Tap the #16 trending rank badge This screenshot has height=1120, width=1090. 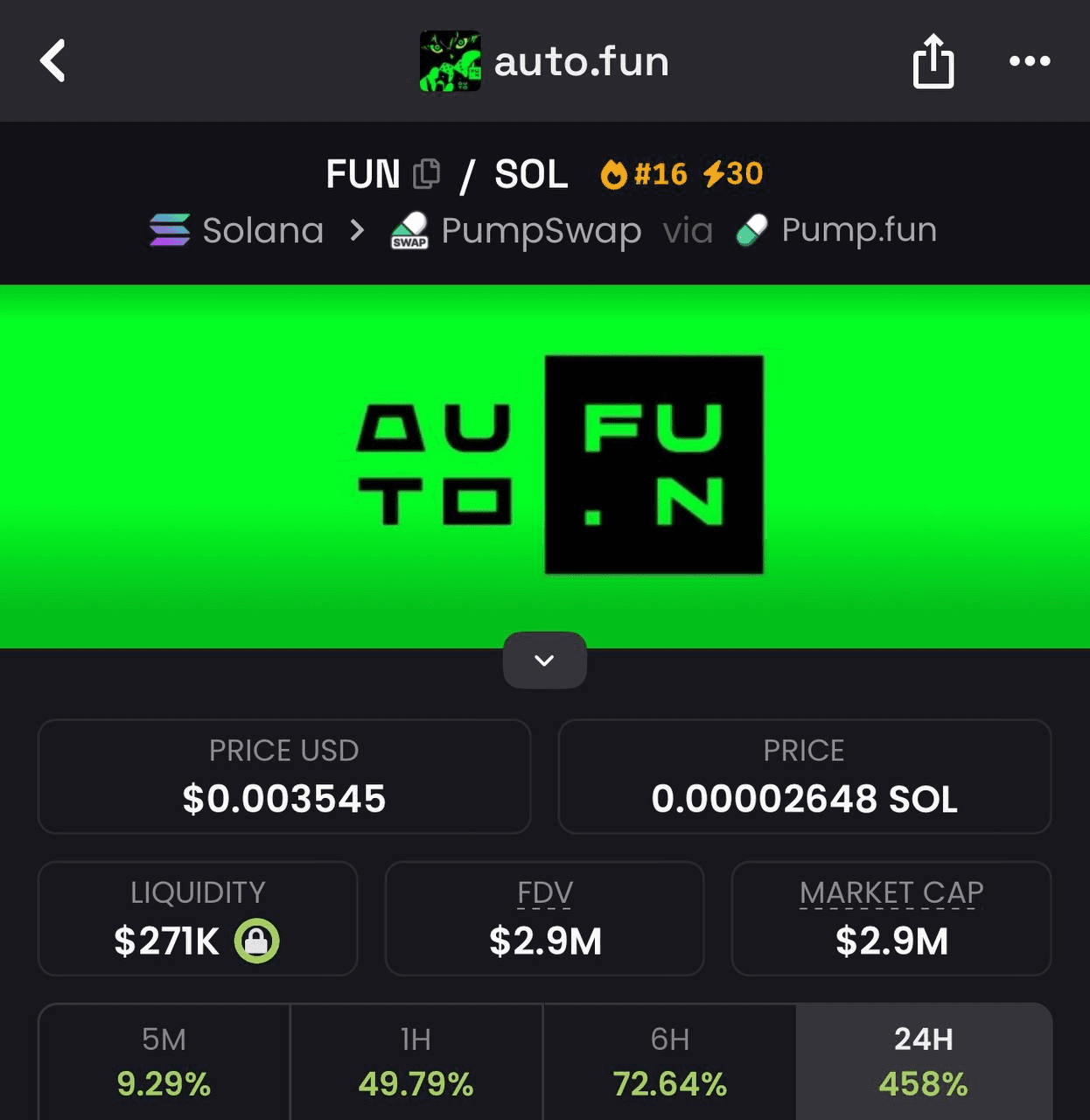pos(644,174)
